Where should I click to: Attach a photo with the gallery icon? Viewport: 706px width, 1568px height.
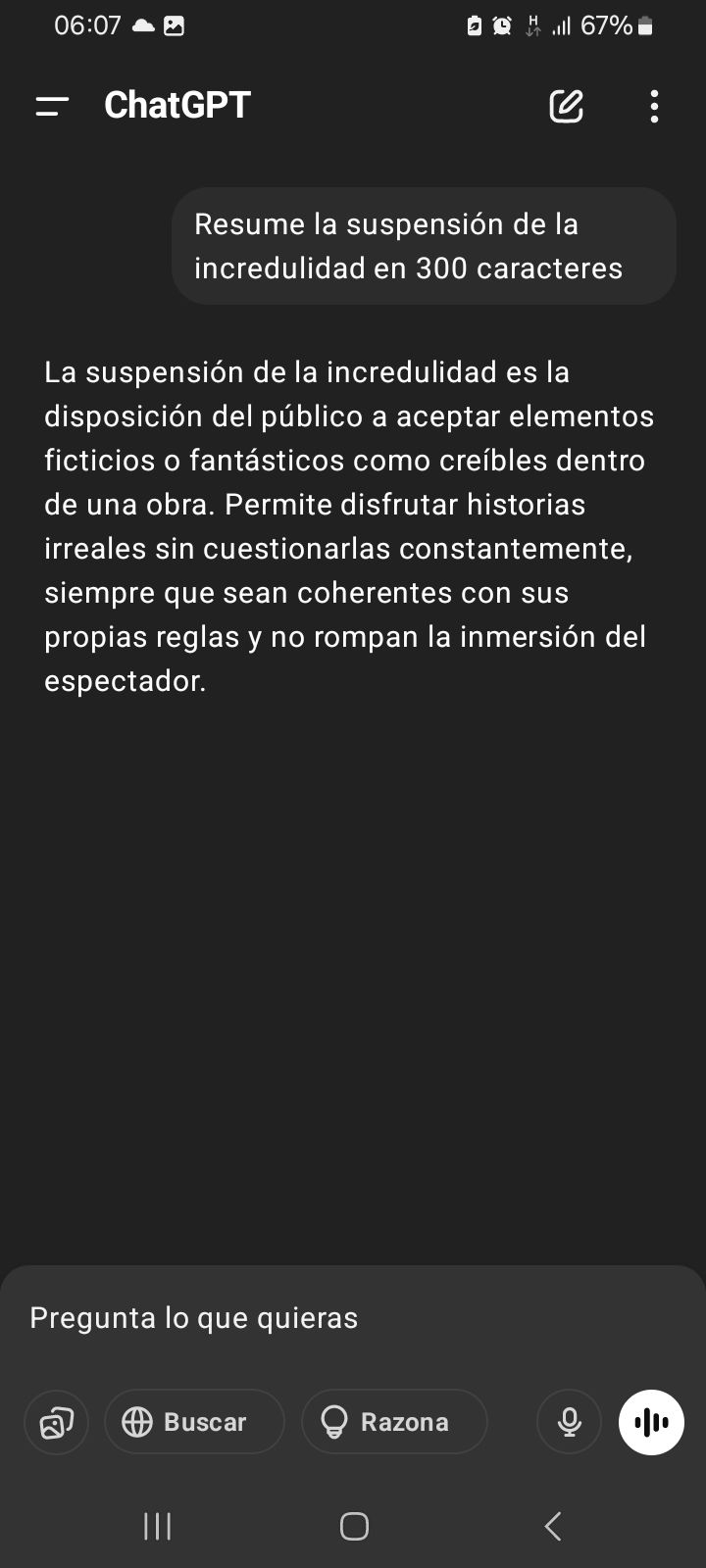pos(57,1422)
